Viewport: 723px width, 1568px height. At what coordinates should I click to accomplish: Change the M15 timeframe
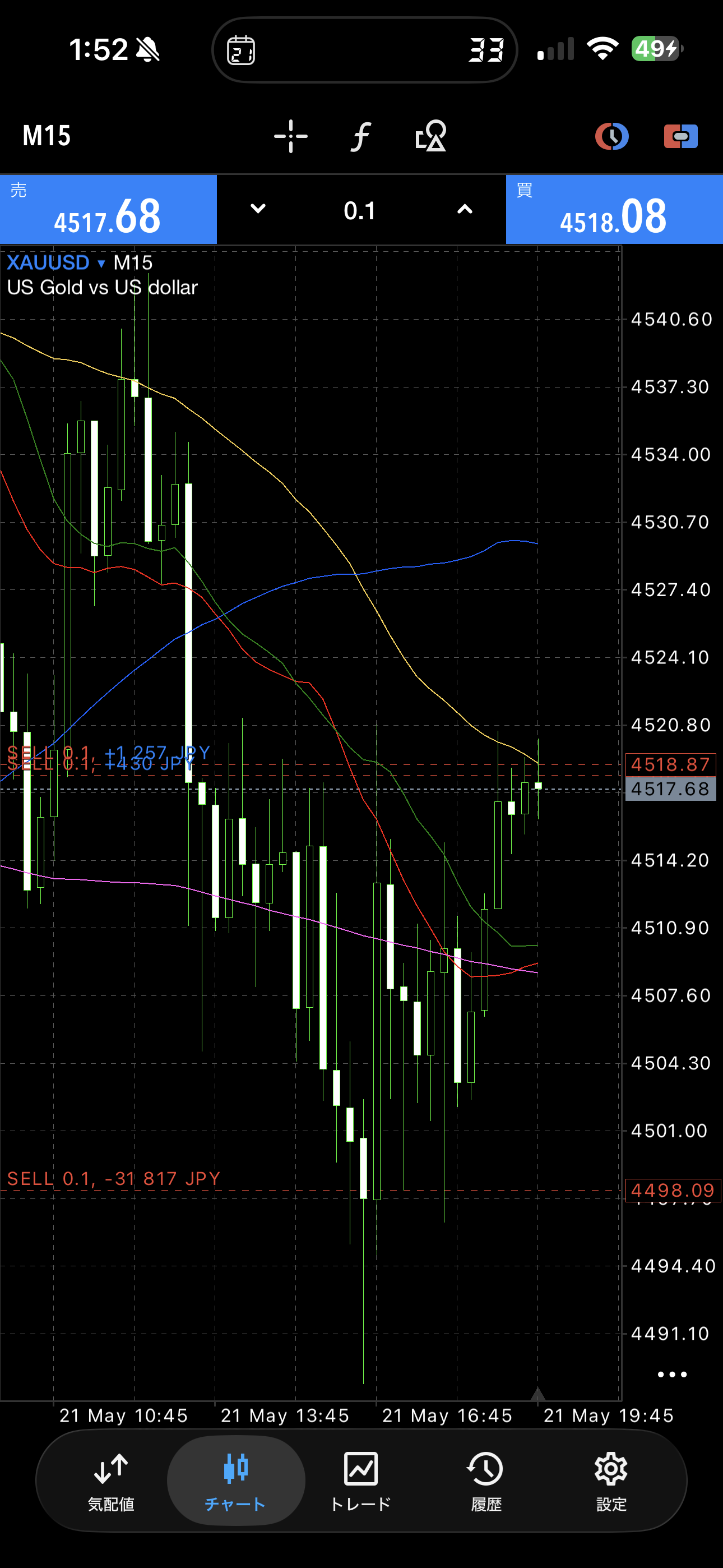(x=47, y=136)
